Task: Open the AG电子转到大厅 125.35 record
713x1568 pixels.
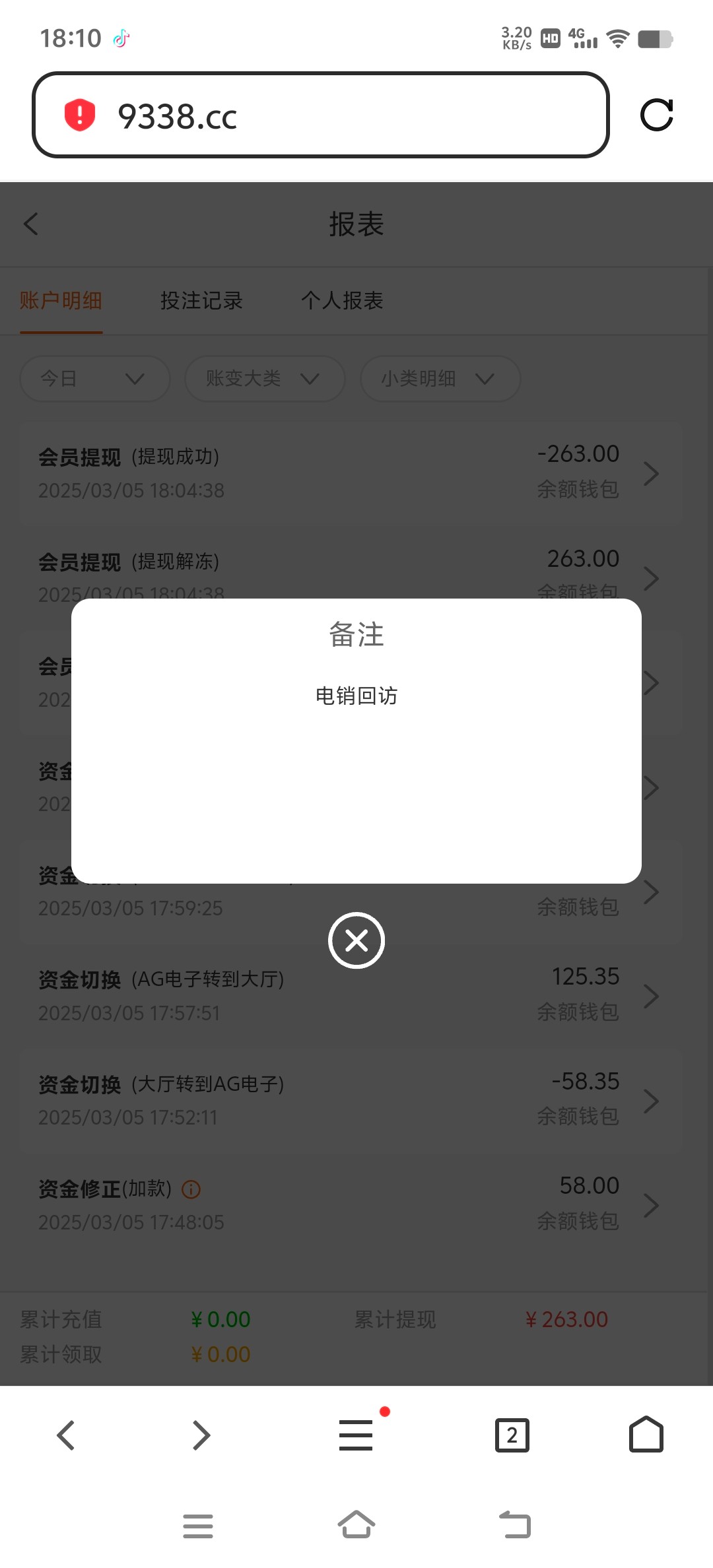Action: pos(351,996)
